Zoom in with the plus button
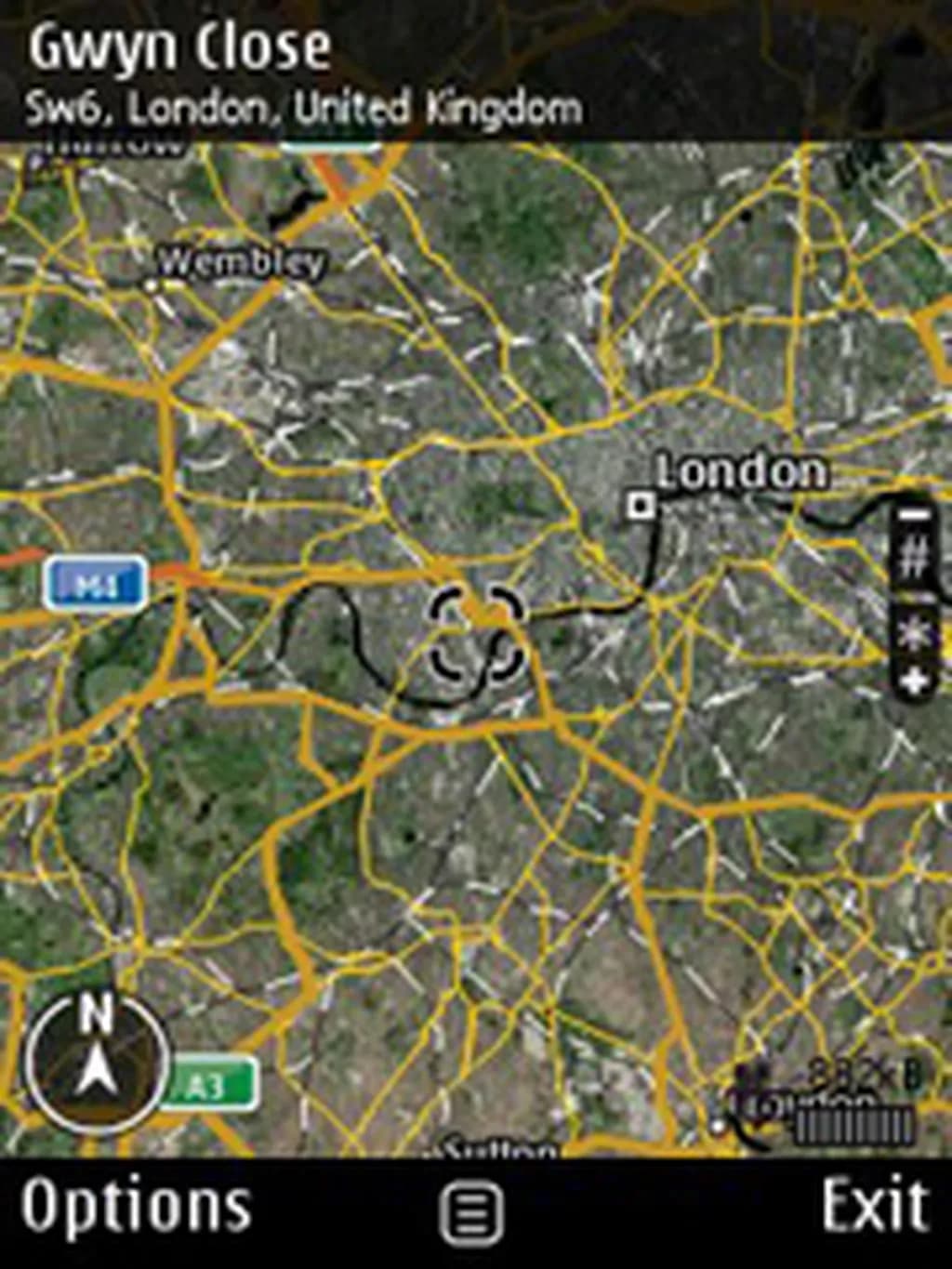Viewport: 952px width, 1269px height. (916, 682)
